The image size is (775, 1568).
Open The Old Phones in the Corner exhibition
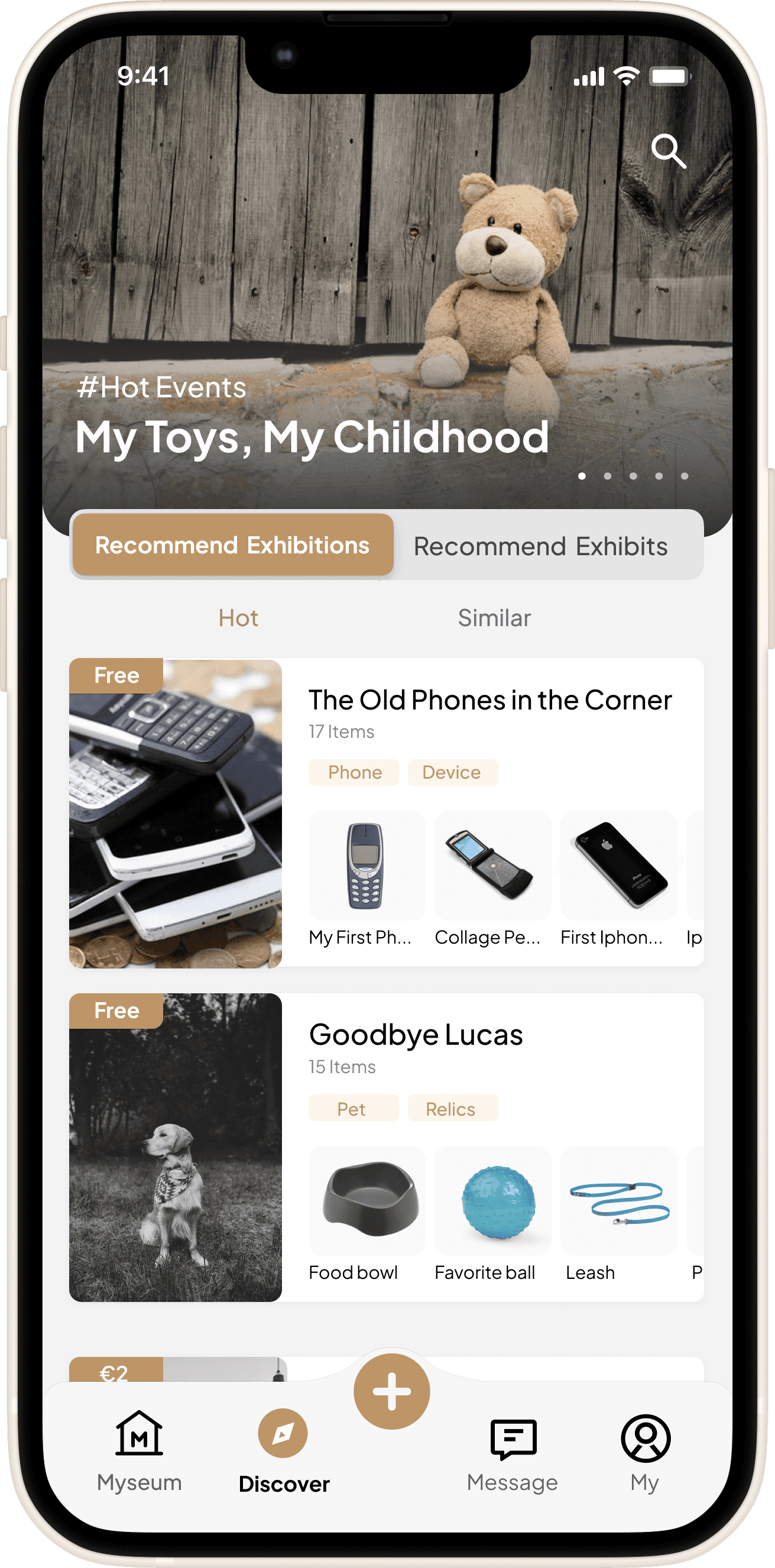(490, 700)
